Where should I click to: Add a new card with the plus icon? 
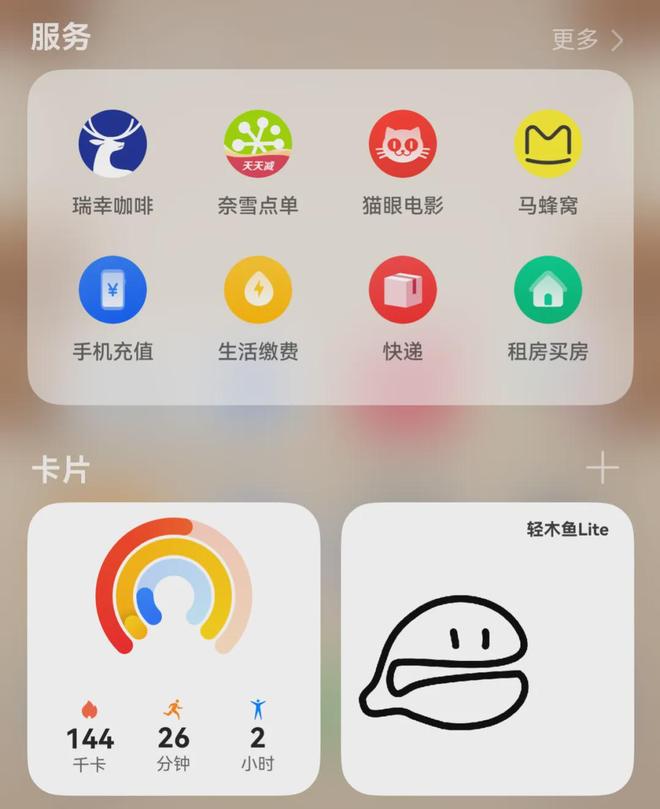pyautogui.click(x=602, y=468)
